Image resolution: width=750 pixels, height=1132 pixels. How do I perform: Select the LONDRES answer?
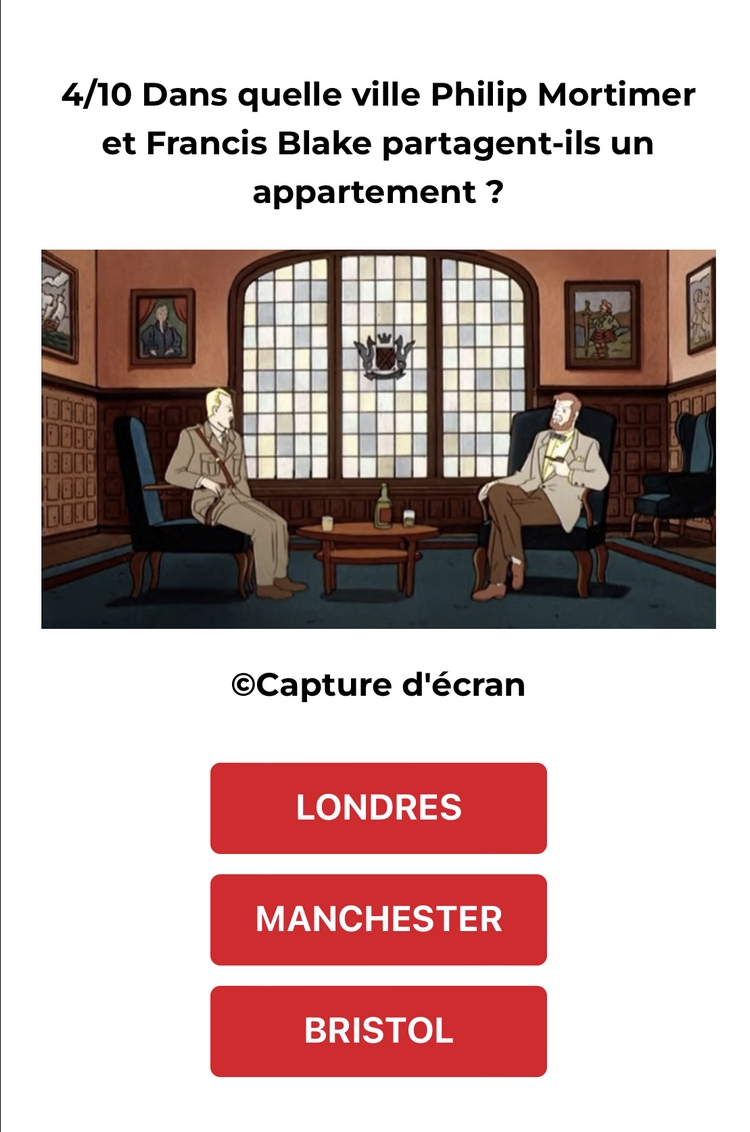378,808
